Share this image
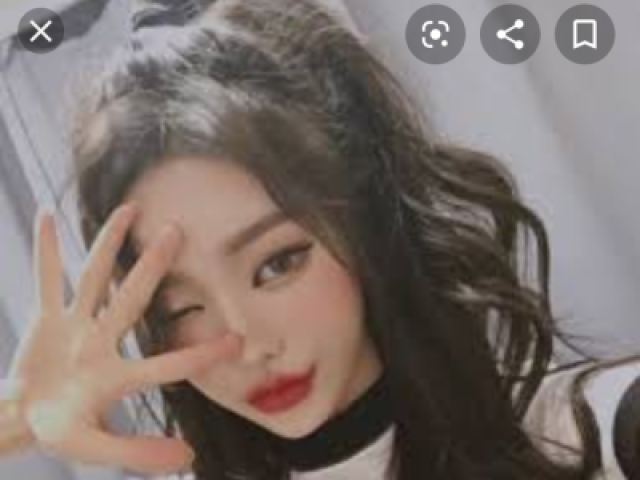 510,35
